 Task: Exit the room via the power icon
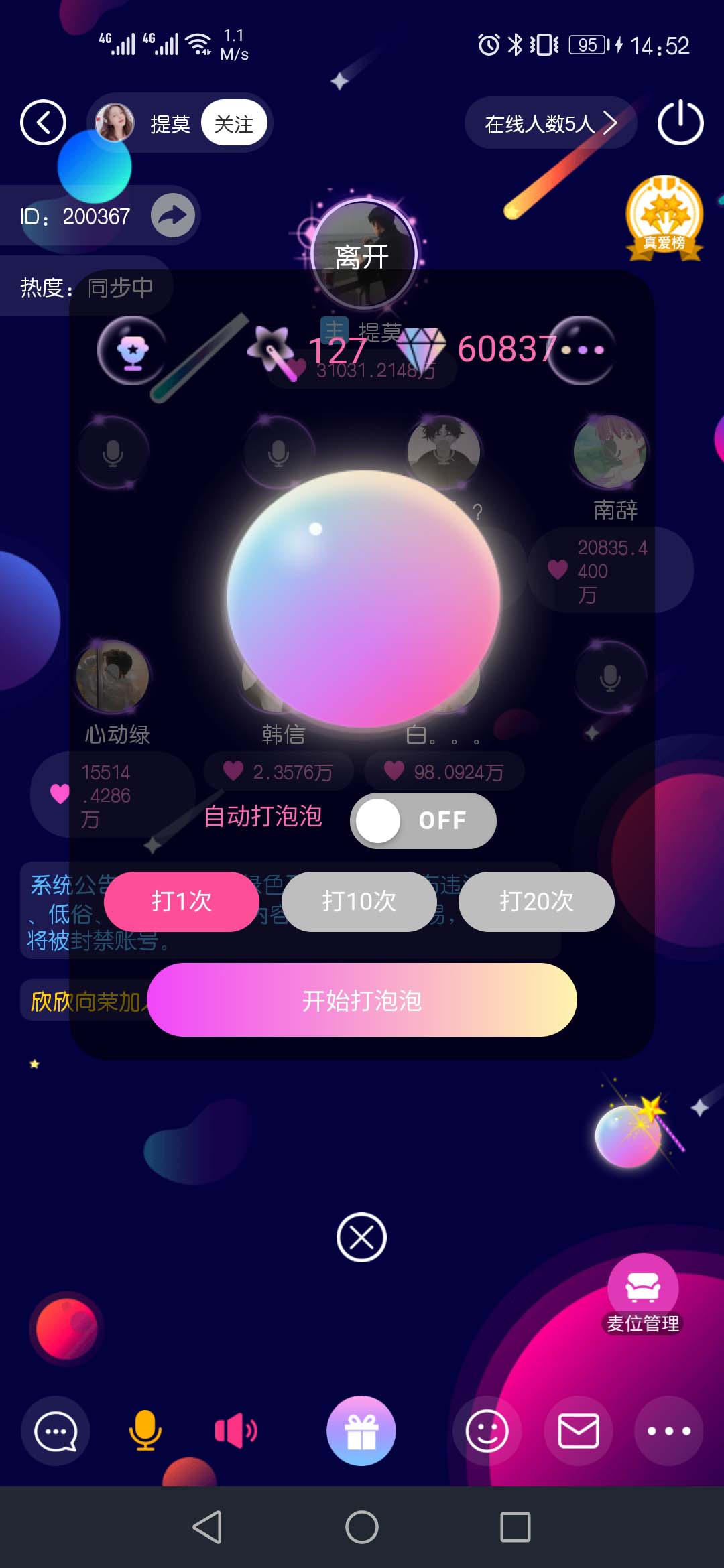click(x=680, y=123)
